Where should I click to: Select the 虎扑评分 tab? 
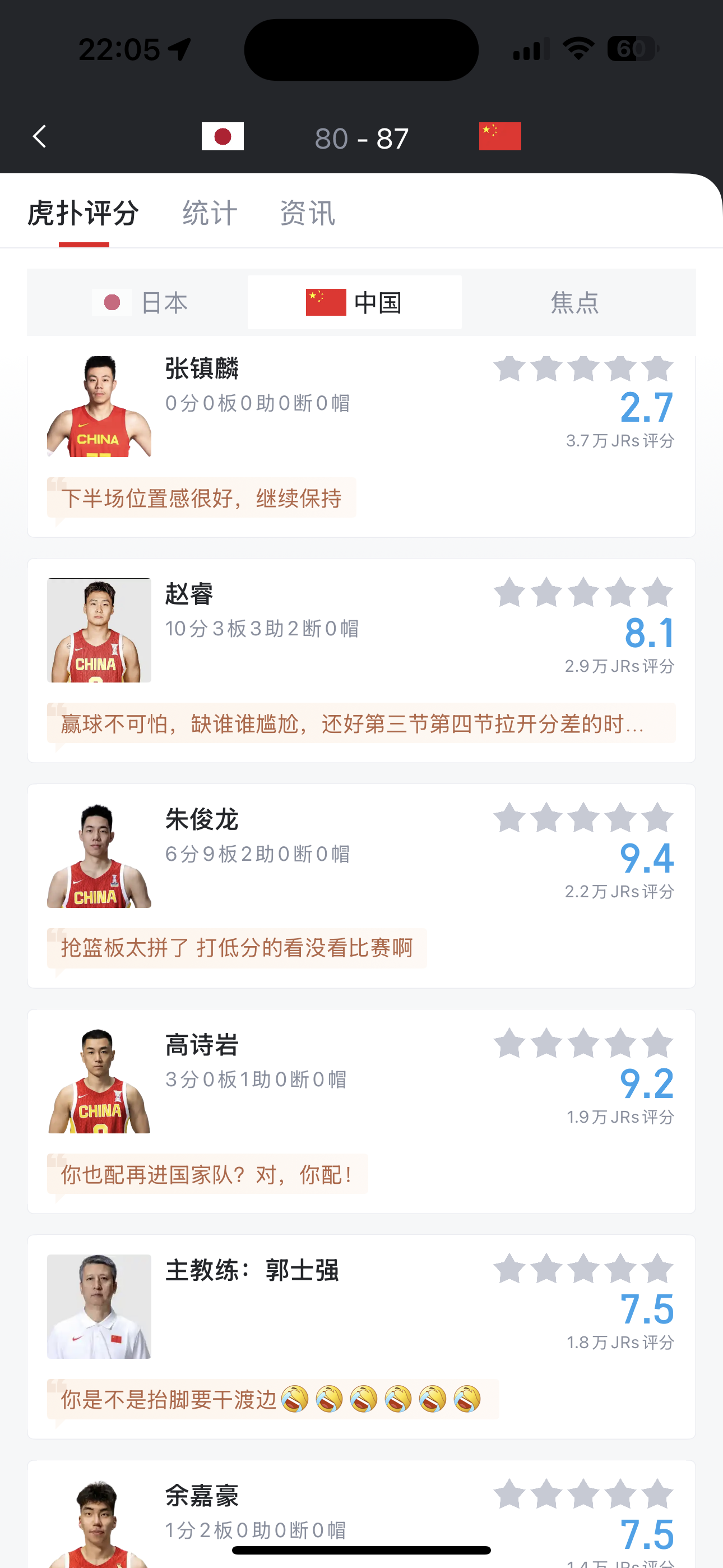pyautogui.click(x=84, y=214)
